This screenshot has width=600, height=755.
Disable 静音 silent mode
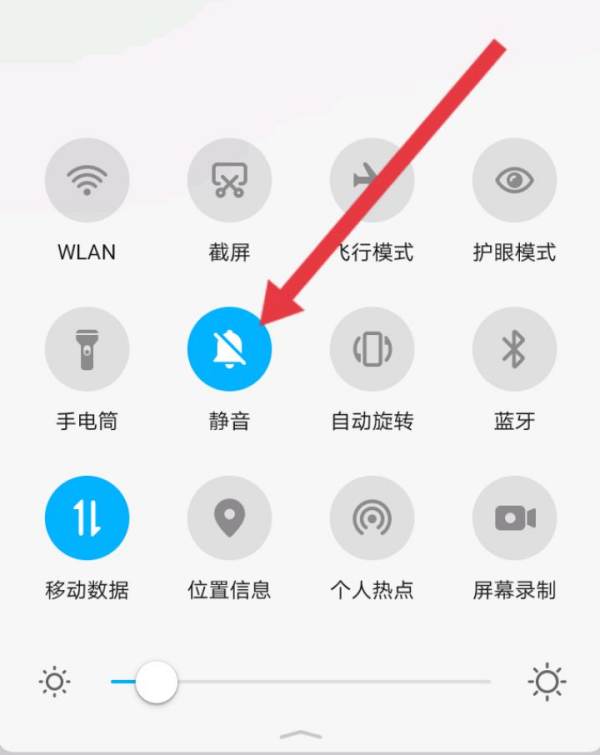tap(229, 349)
